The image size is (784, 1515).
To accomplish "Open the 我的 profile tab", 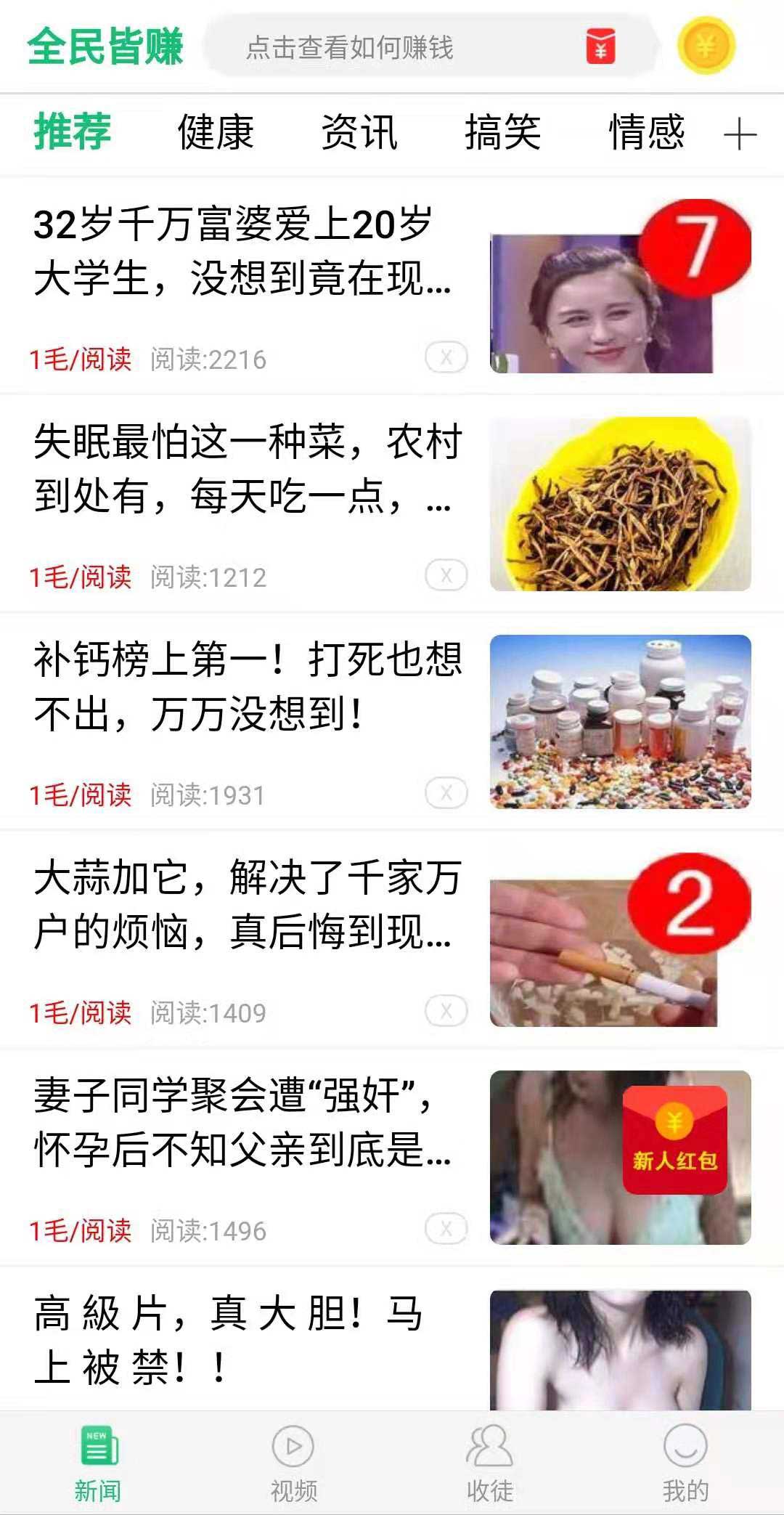I will point(685,1463).
